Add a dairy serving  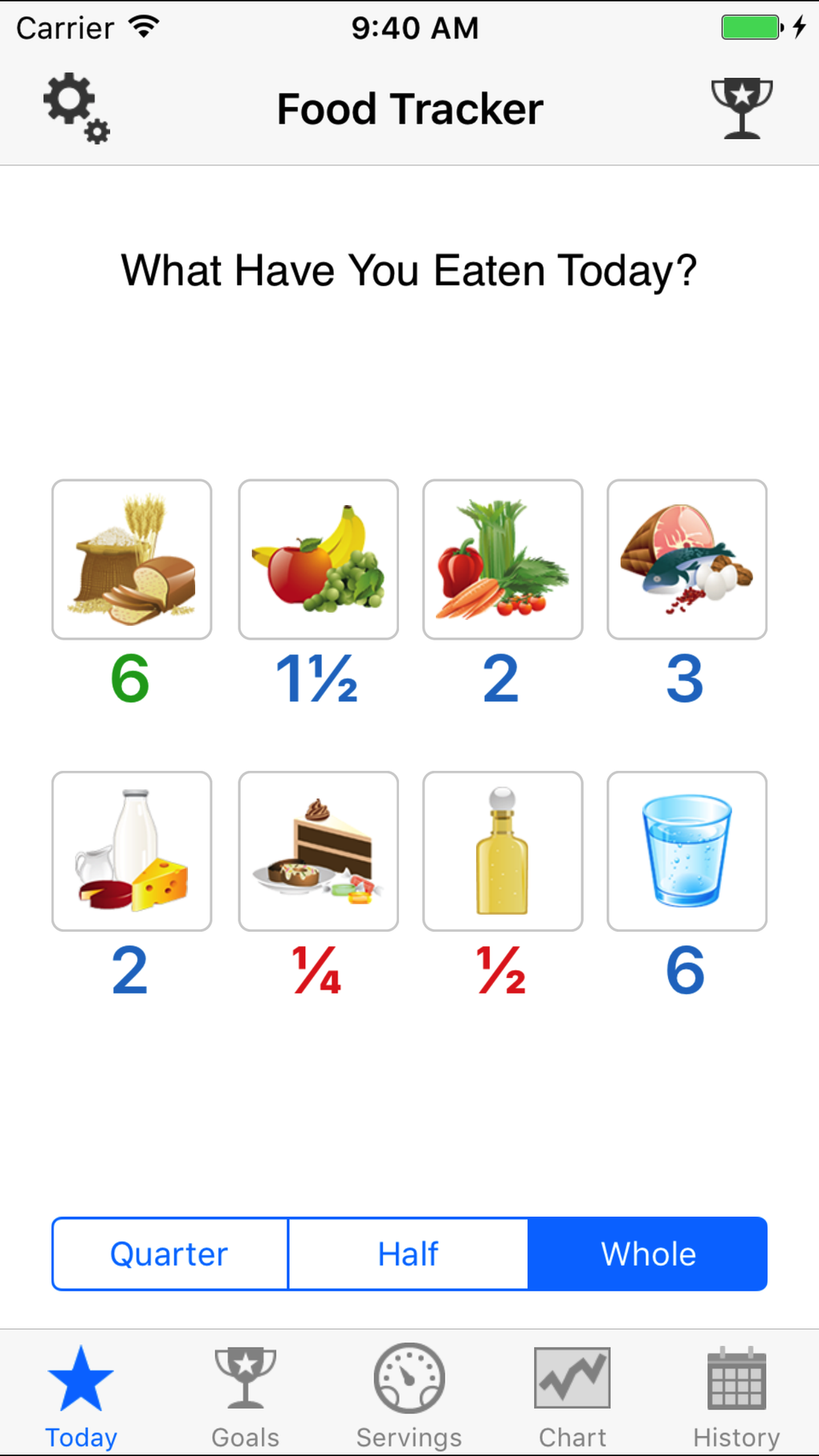click(132, 851)
